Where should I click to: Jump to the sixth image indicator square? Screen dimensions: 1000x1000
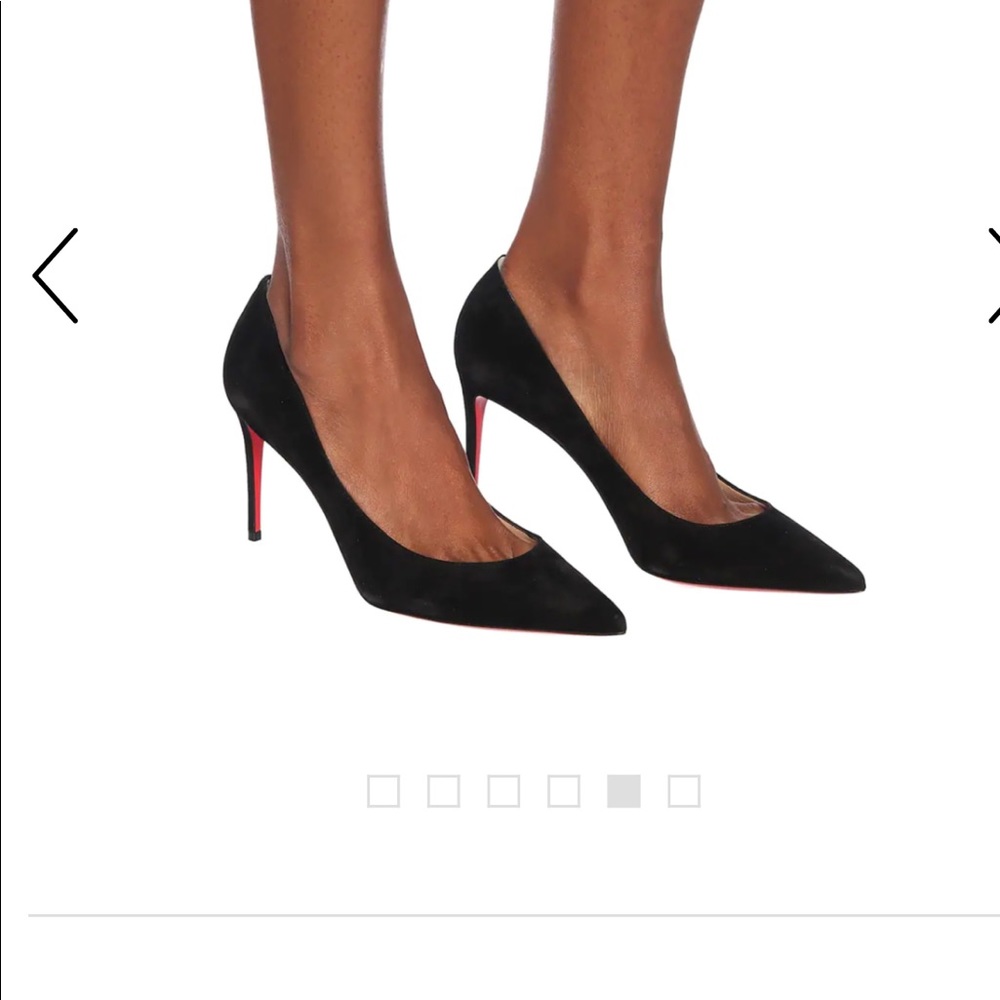click(684, 791)
